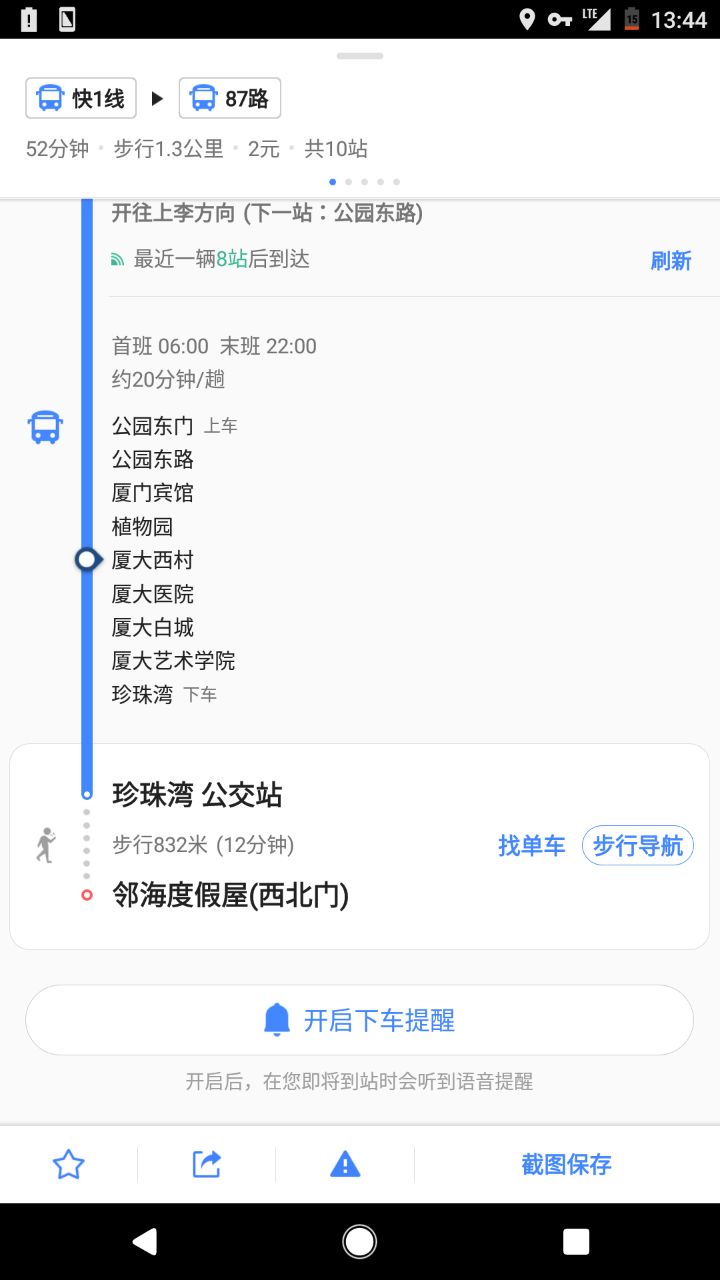Select the 快1线 bus line chip
Image resolution: width=720 pixels, height=1280 pixels.
[81, 98]
